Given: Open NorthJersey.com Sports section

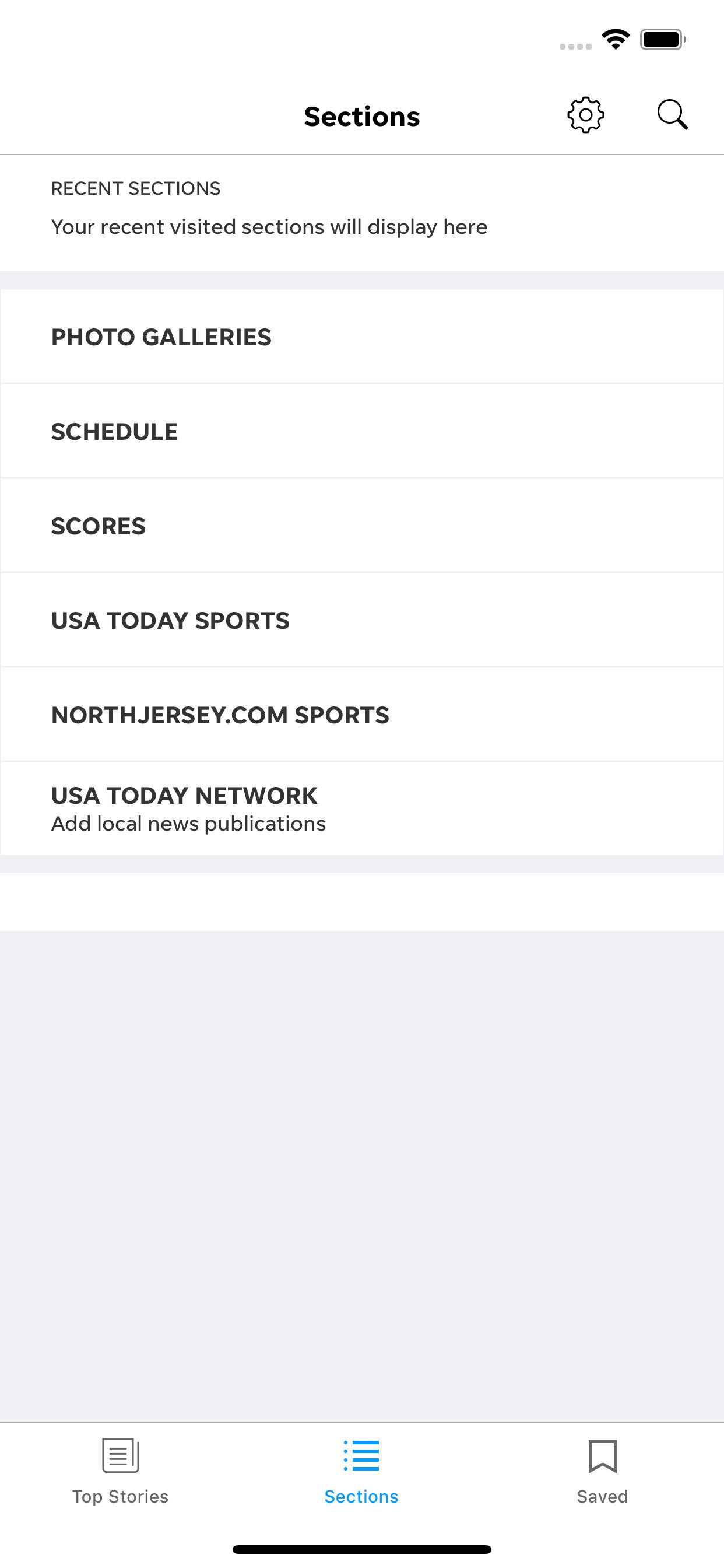Looking at the screenshot, I should point(362,714).
